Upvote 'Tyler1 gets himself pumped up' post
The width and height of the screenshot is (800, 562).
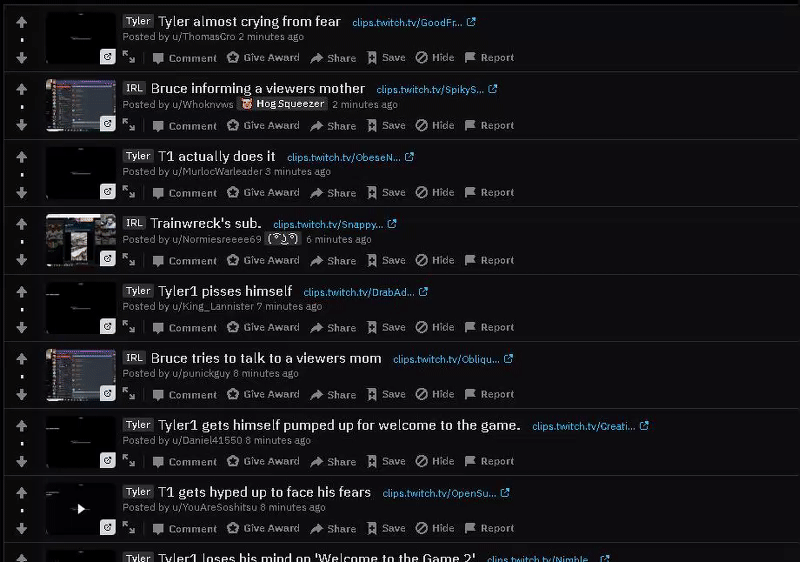coord(22,424)
